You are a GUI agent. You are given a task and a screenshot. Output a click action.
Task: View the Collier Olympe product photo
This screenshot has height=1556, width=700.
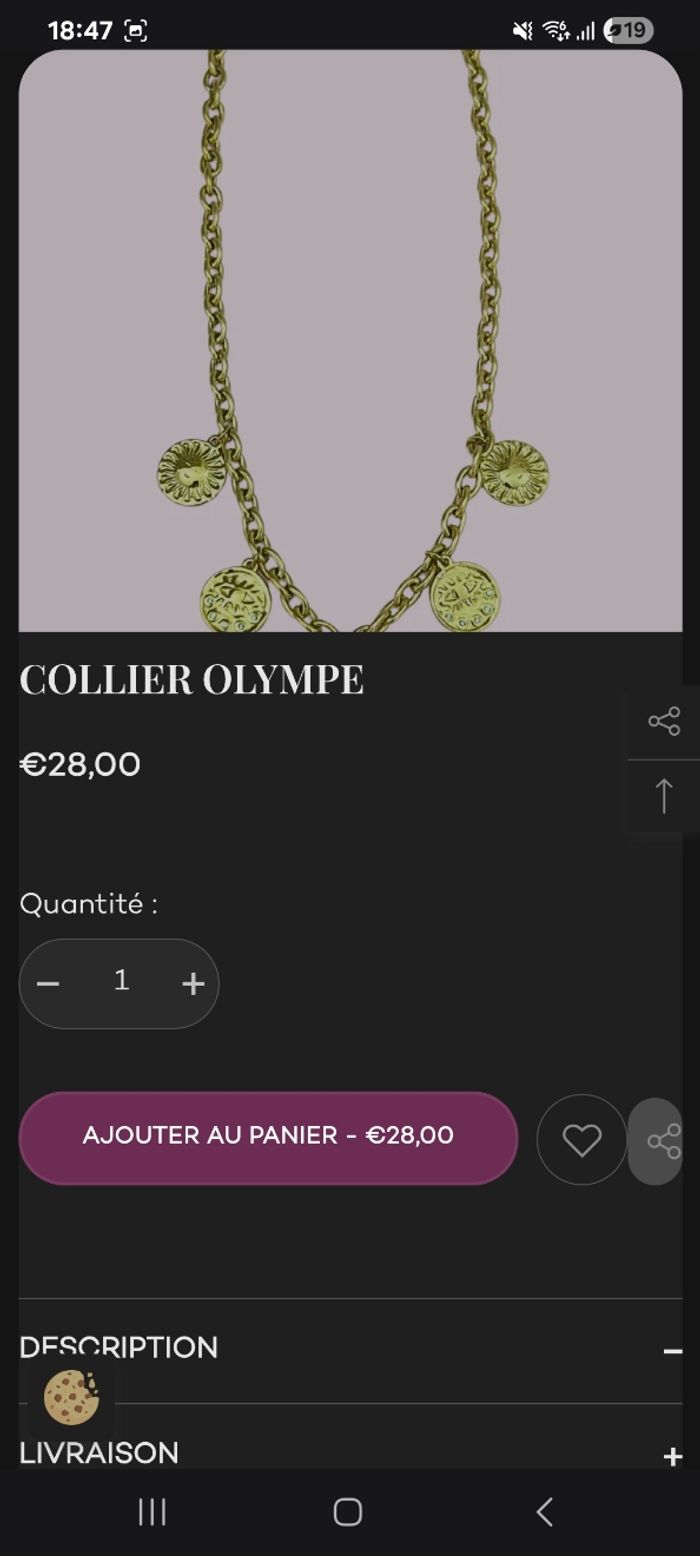(x=350, y=340)
